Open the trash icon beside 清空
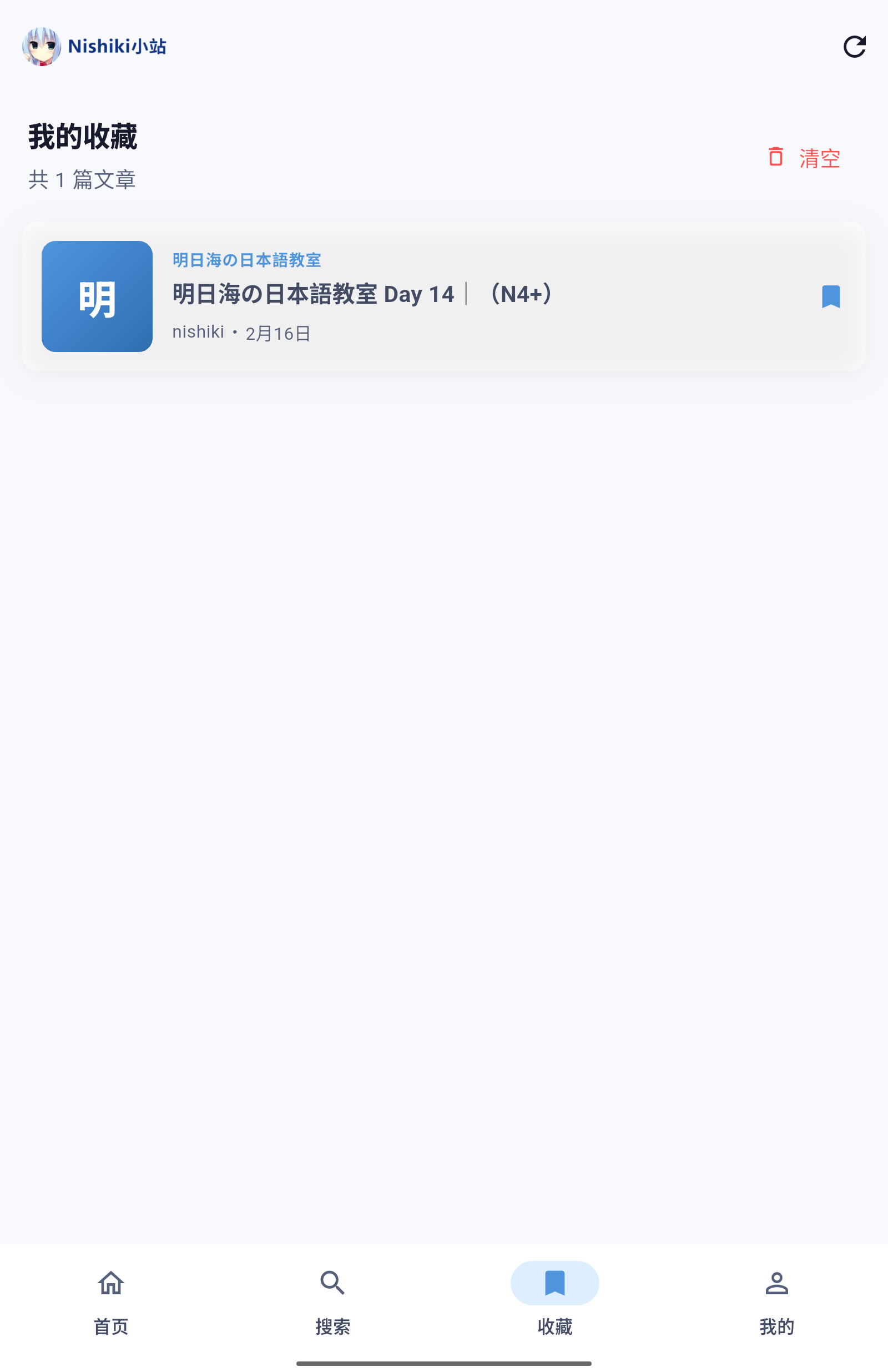888x1372 pixels. tap(775, 157)
